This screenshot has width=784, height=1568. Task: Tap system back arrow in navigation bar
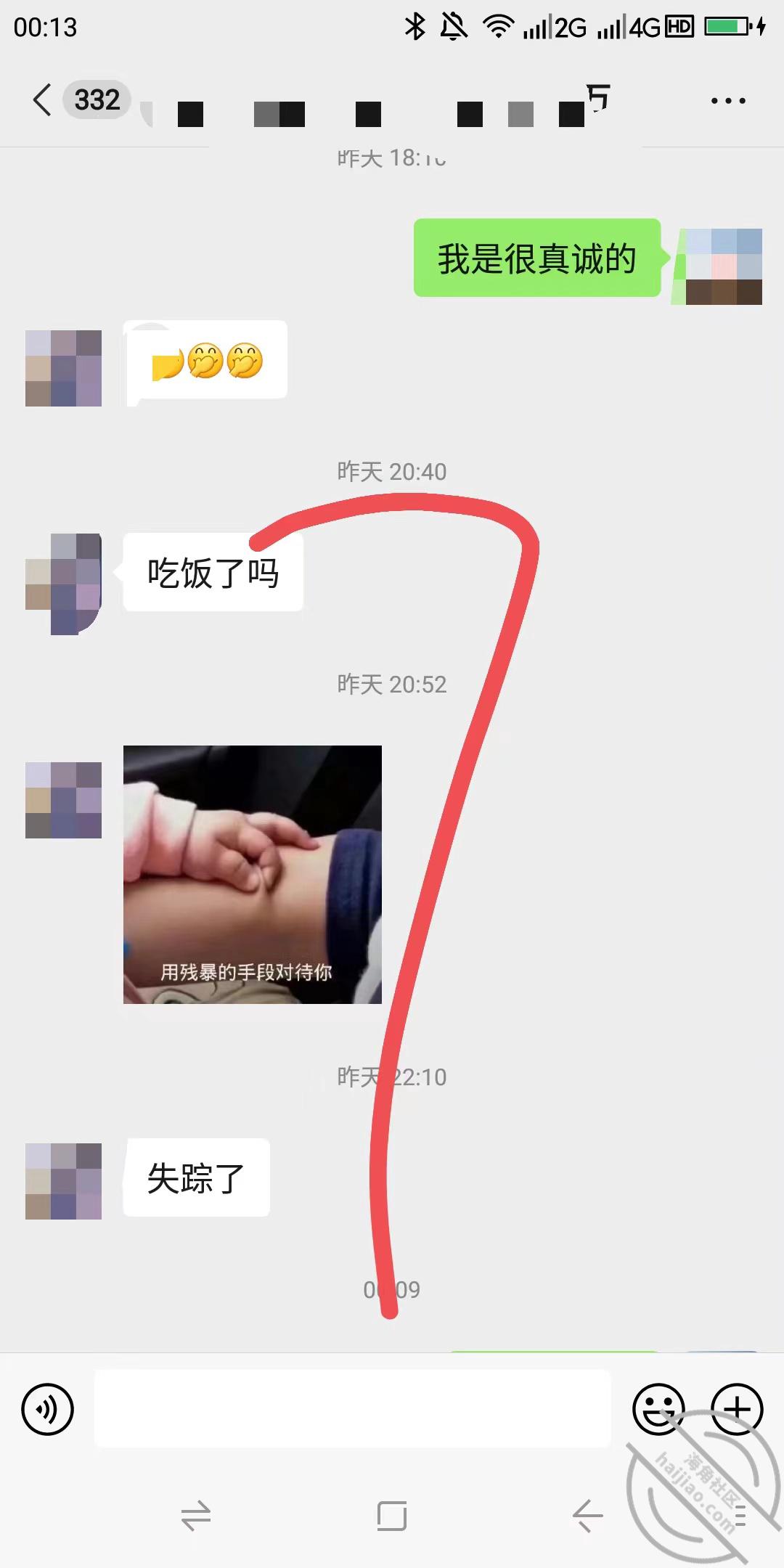587,1516
